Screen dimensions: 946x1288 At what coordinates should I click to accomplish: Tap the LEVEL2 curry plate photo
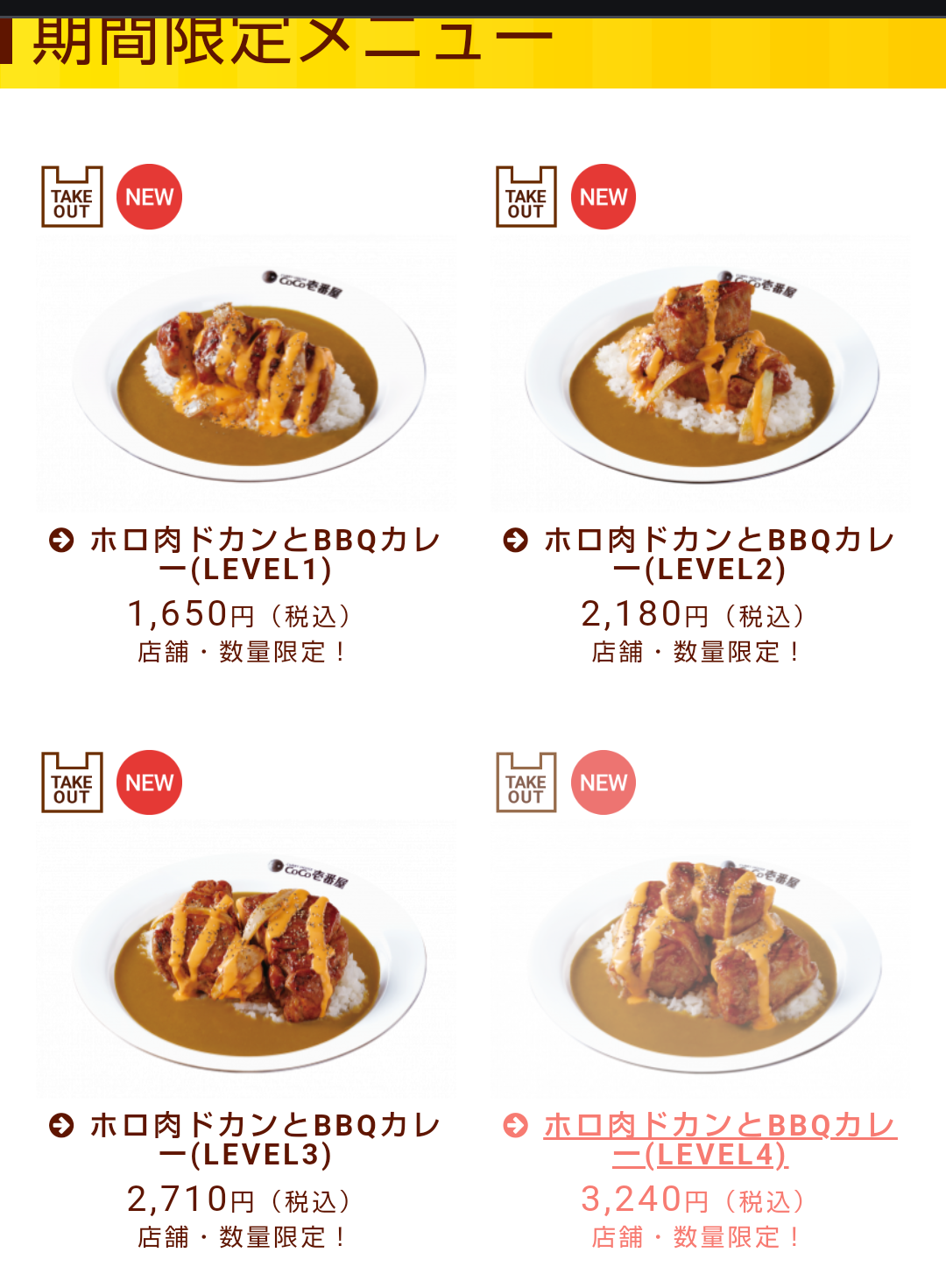tap(702, 374)
